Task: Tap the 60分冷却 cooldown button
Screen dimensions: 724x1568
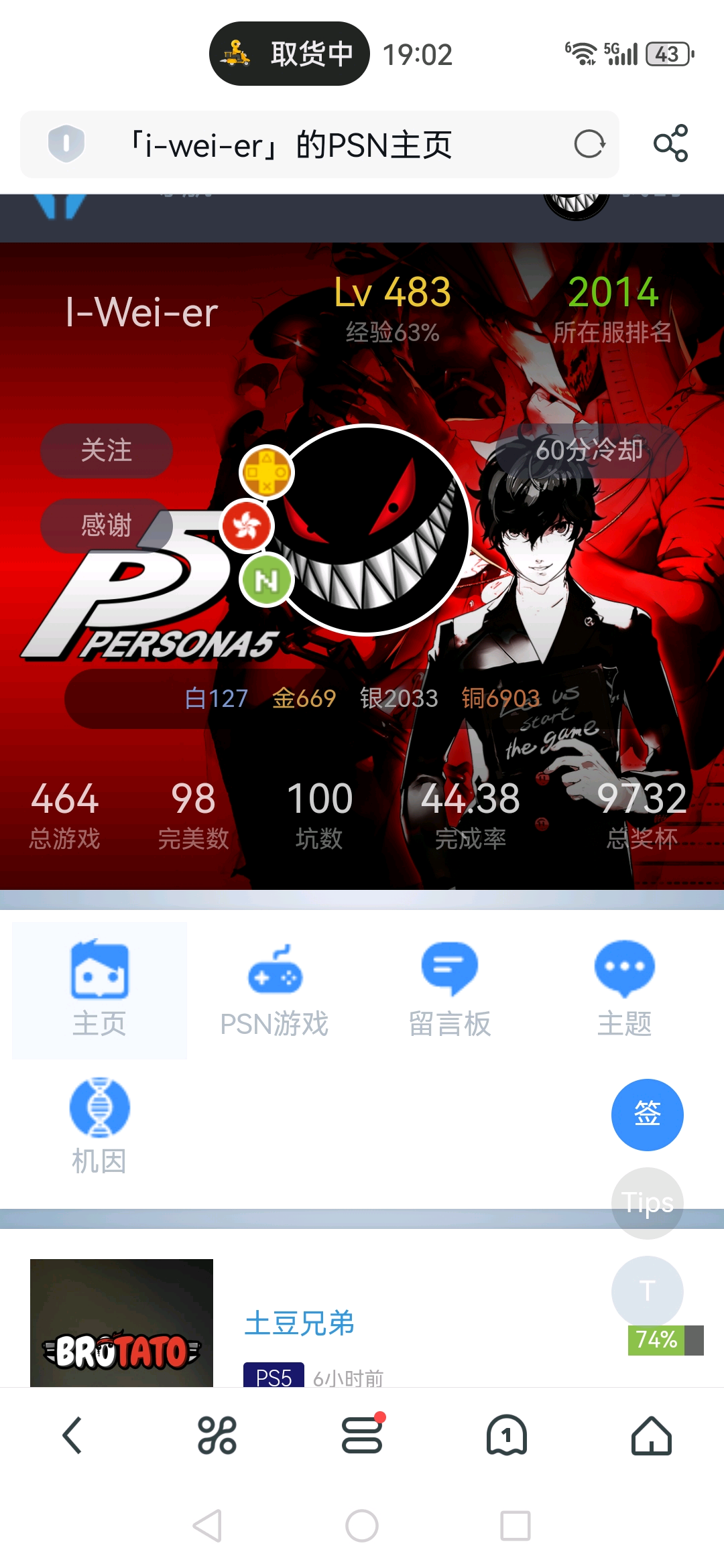Action: click(589, 450)
